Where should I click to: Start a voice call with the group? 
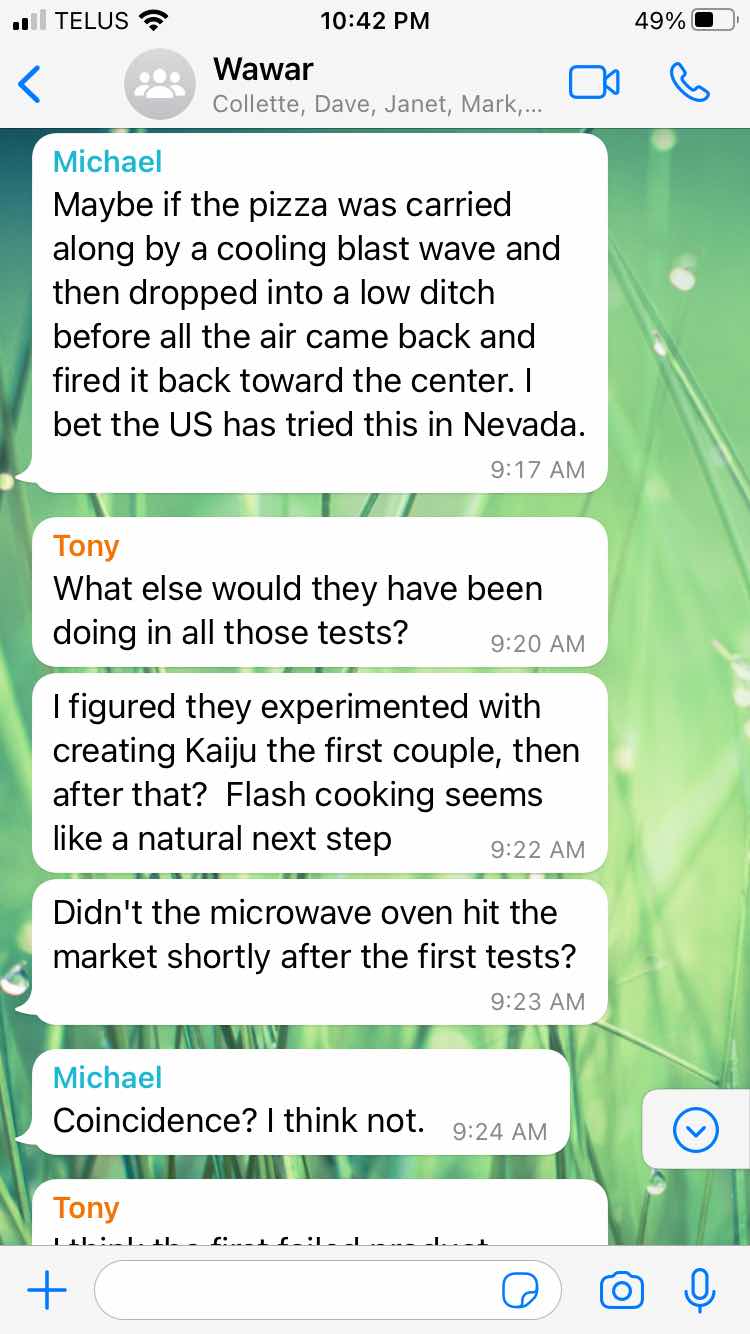click(689, 83)
